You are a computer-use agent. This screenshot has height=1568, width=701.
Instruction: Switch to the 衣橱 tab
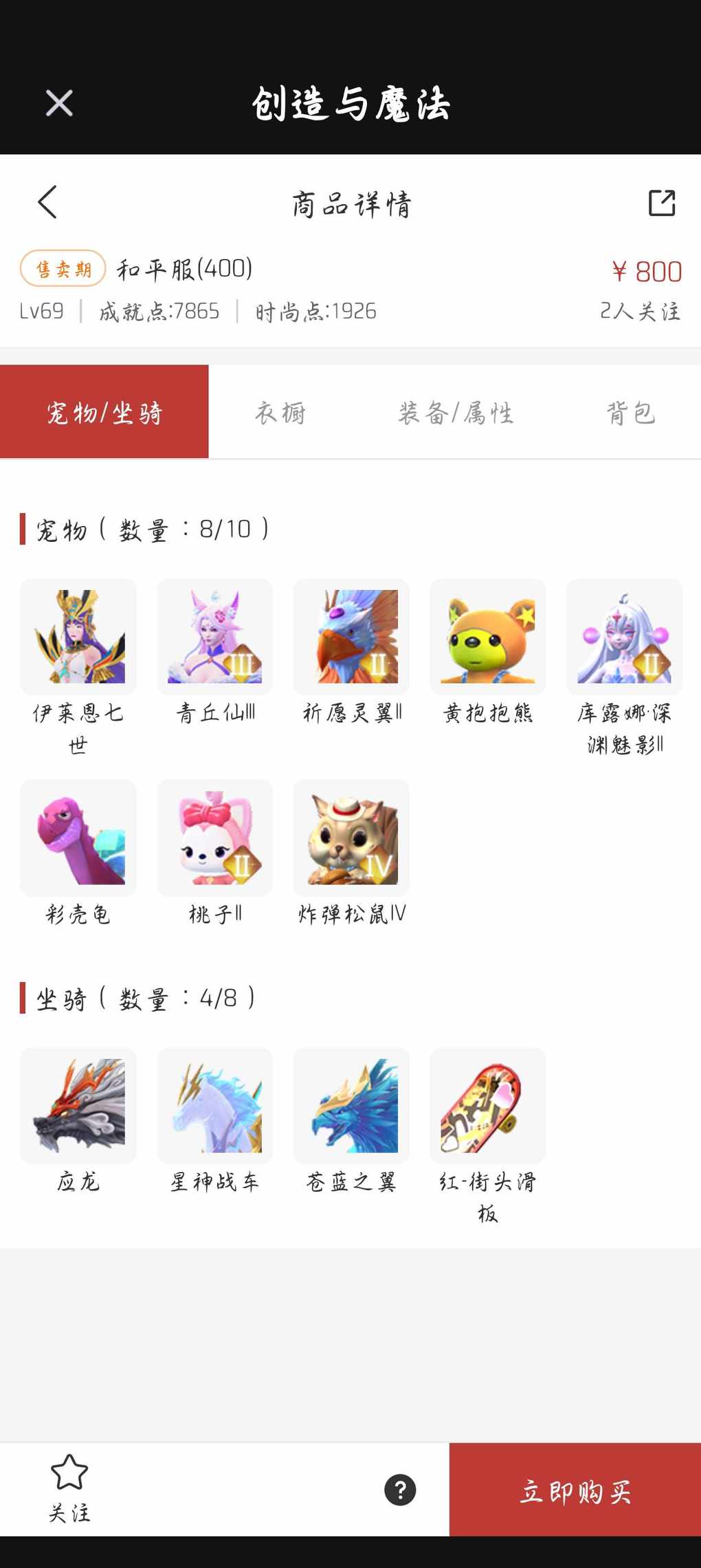280,413
